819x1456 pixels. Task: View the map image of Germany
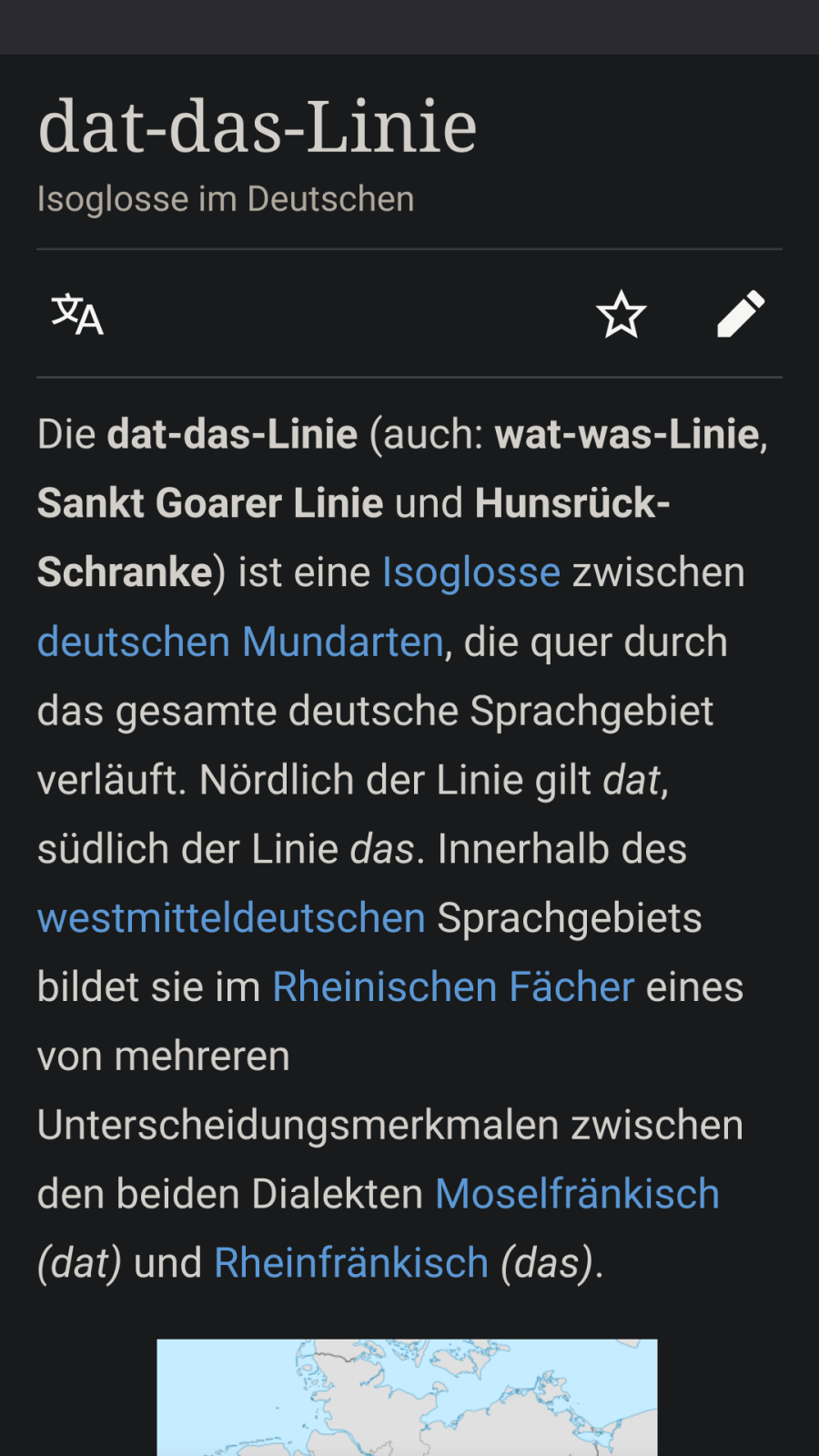407,1397
